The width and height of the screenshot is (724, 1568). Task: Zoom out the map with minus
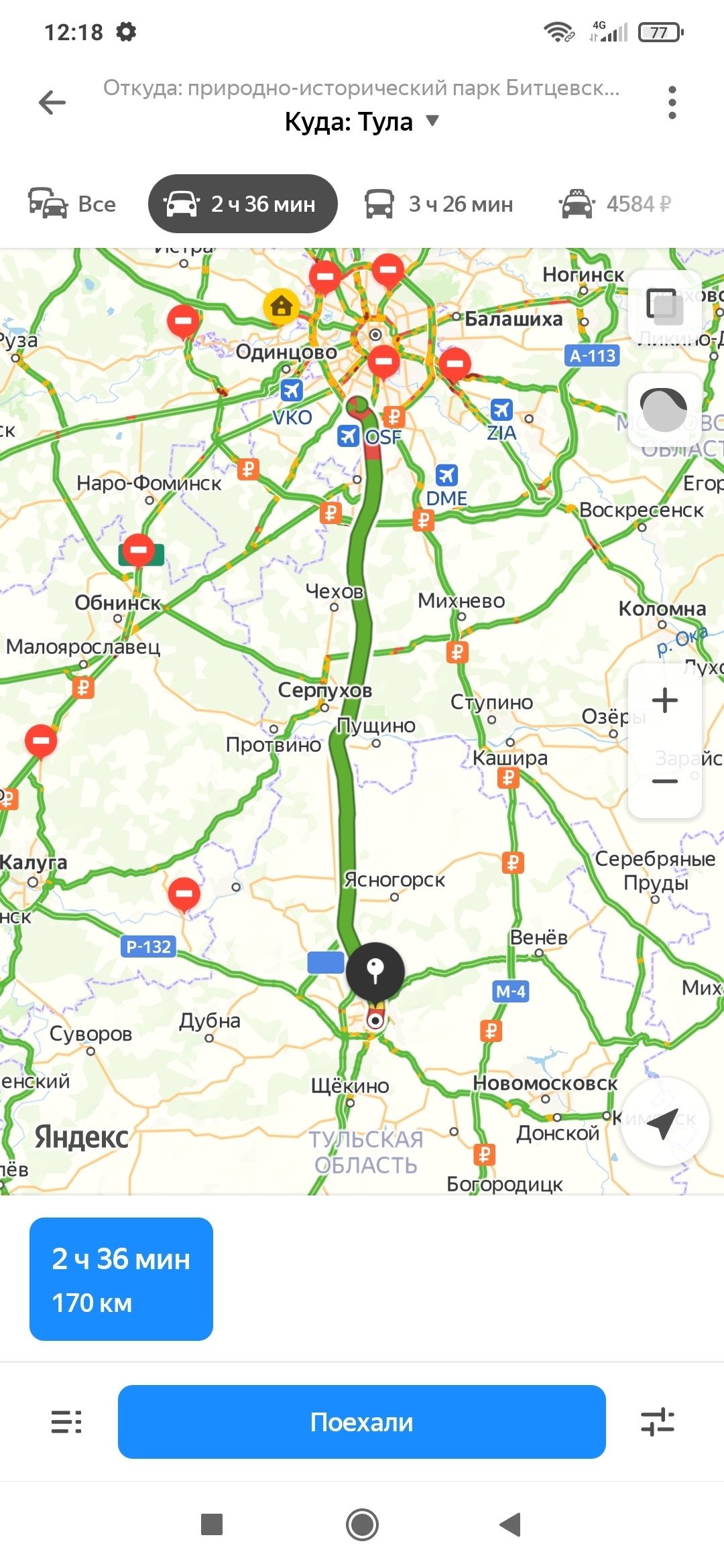point(664,781)
